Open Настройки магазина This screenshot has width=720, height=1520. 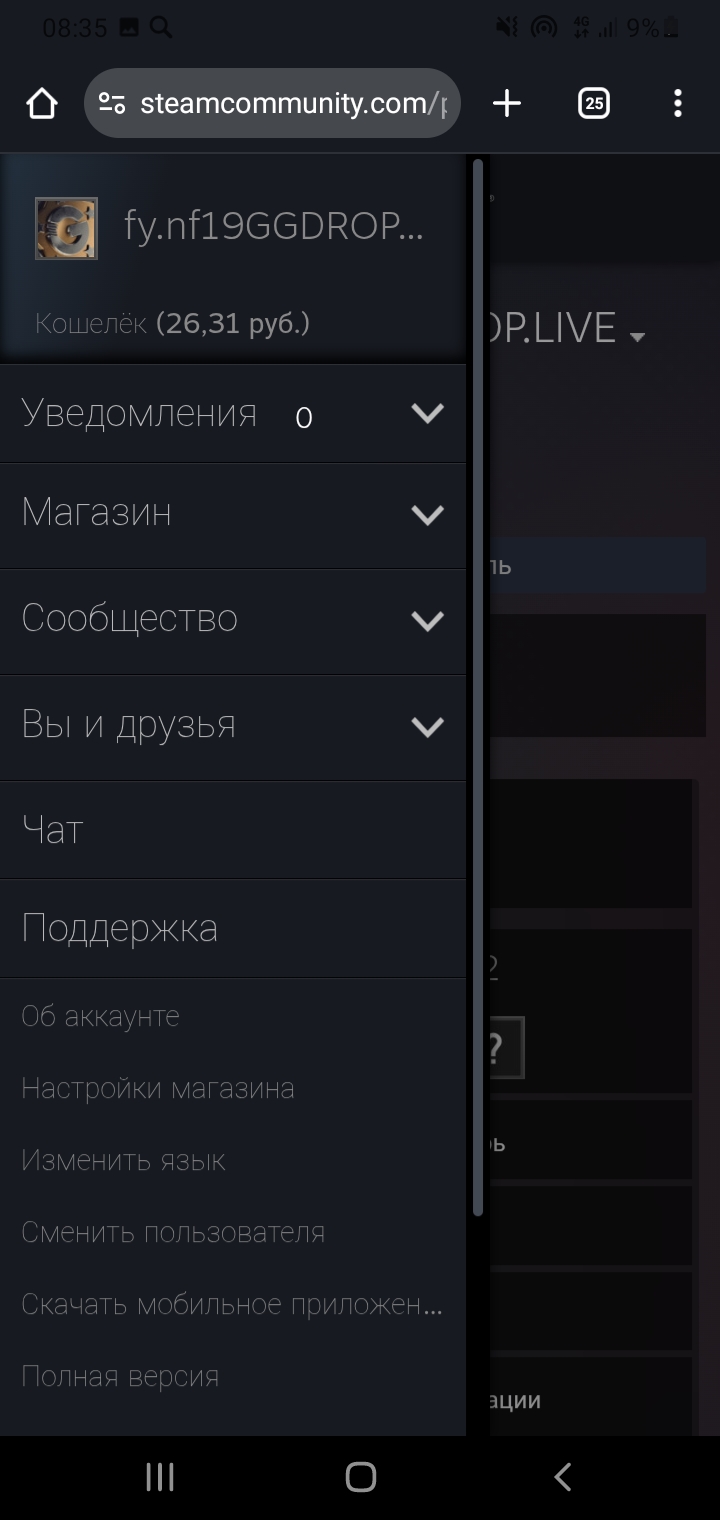(x=158, y=1088)
